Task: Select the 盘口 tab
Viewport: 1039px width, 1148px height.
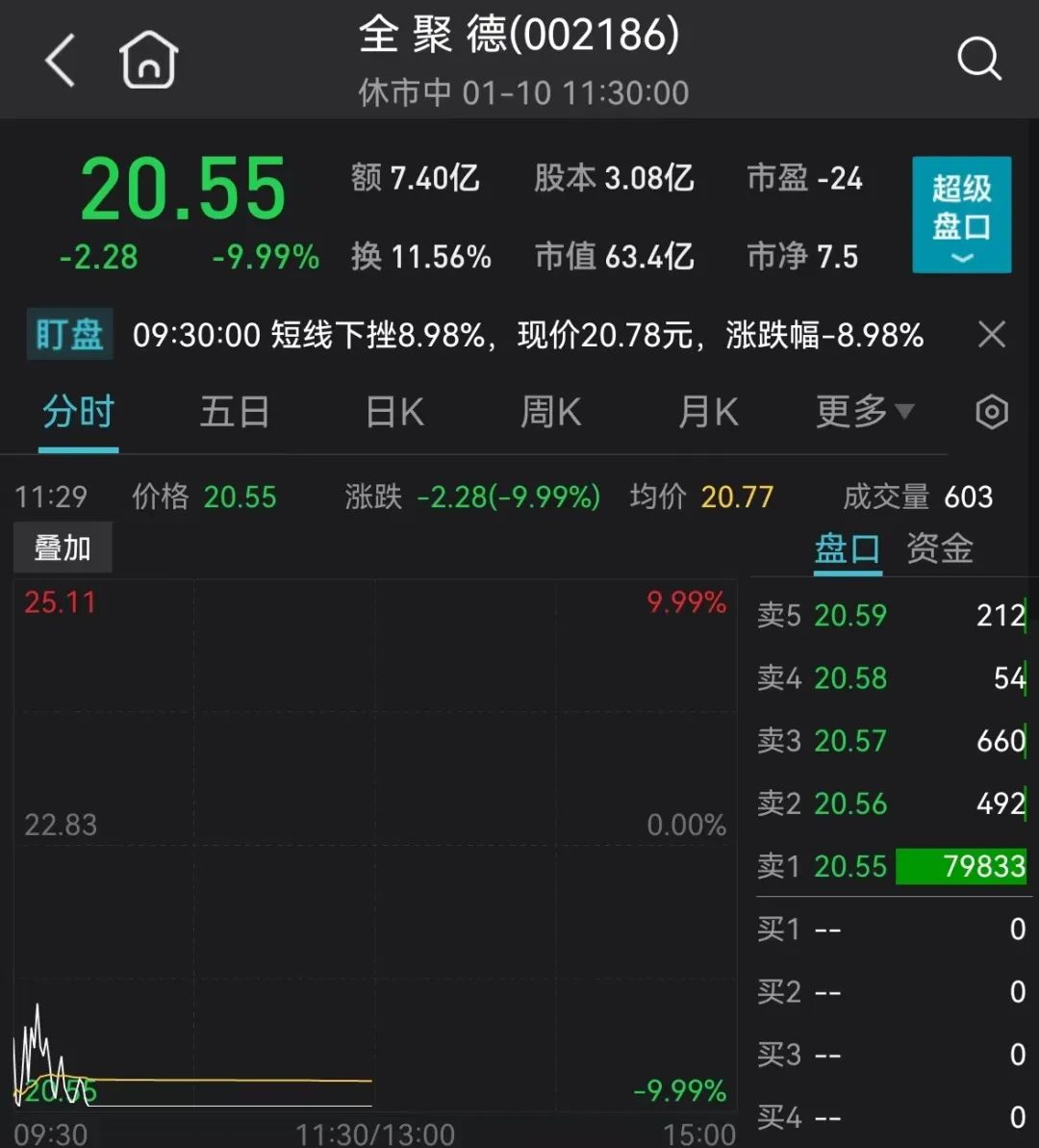Action: coord(848,549)
